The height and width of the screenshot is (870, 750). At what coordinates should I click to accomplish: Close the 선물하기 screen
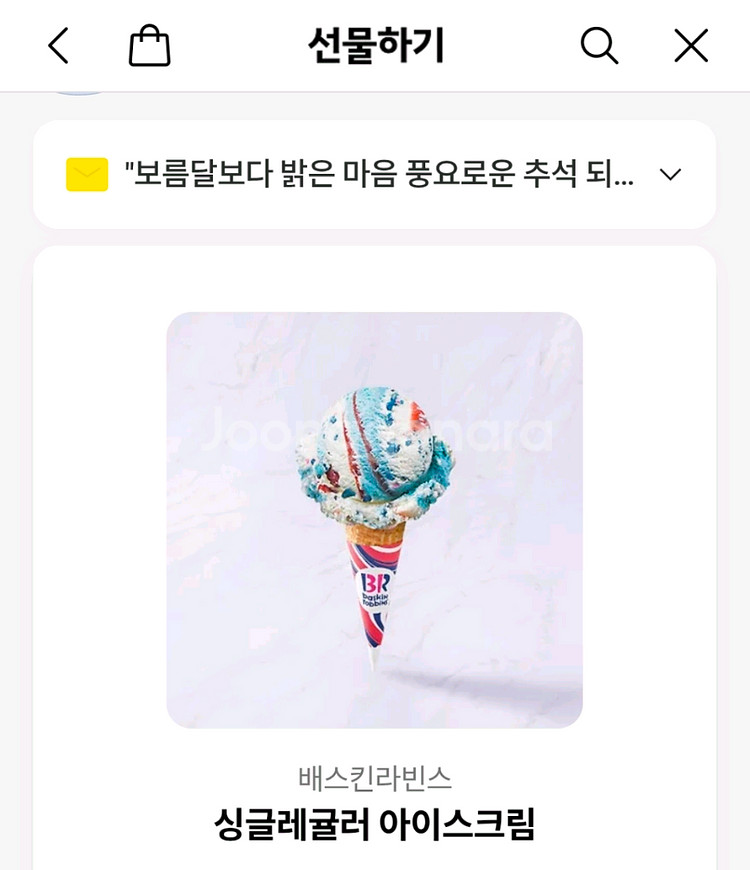click(x=691, y=46)
